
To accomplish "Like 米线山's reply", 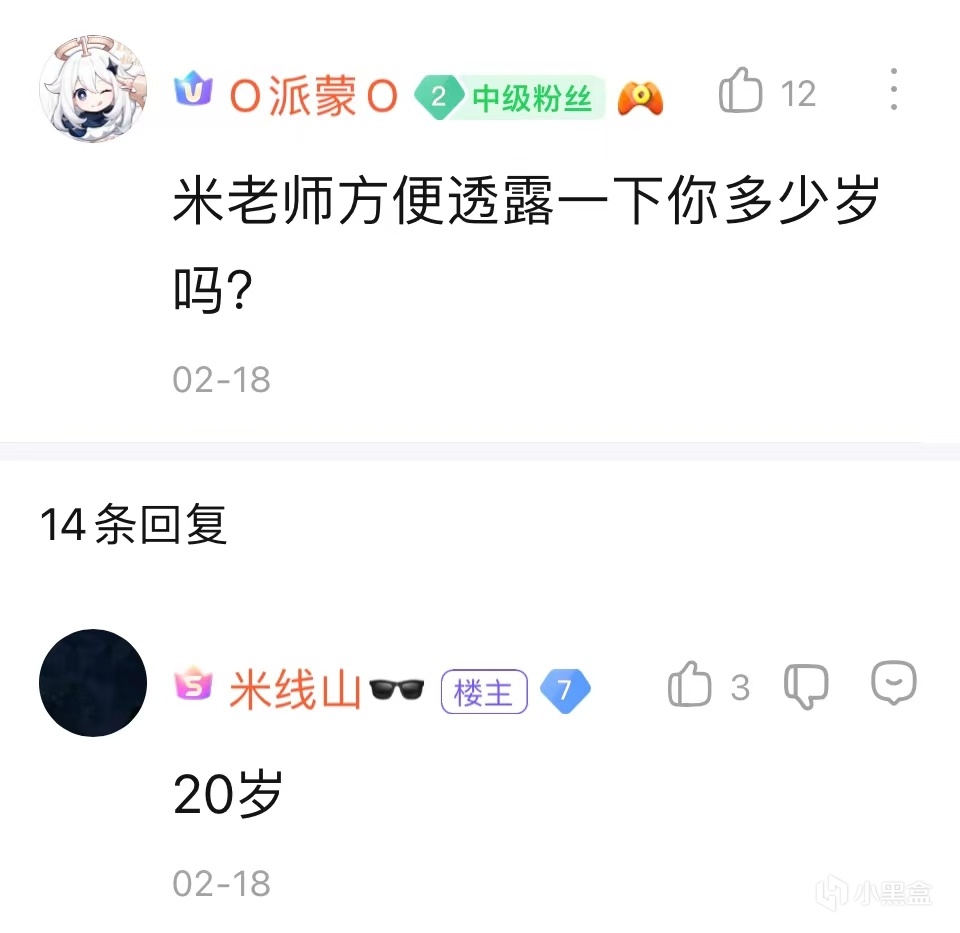I will 690,687.
